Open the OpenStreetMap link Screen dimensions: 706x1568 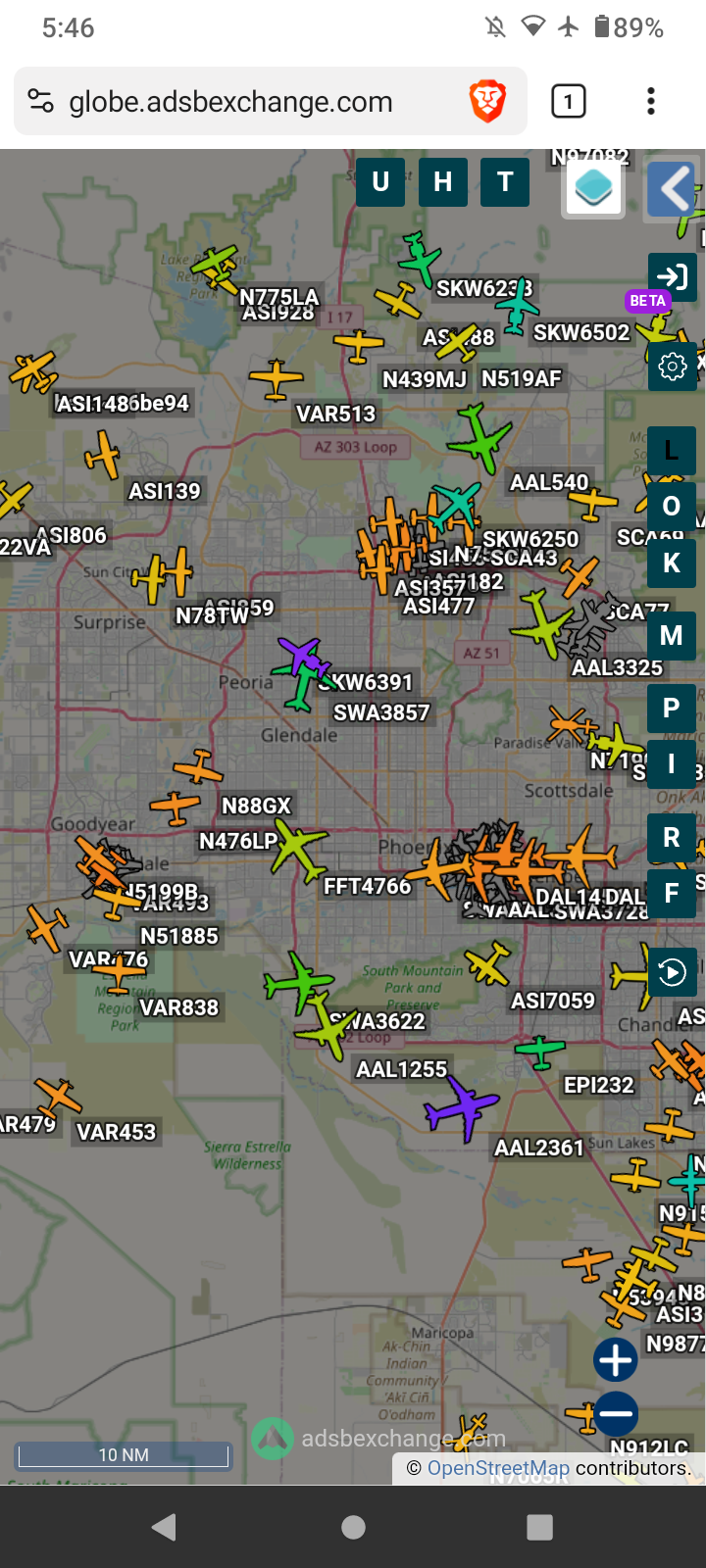pos(498,1468)
